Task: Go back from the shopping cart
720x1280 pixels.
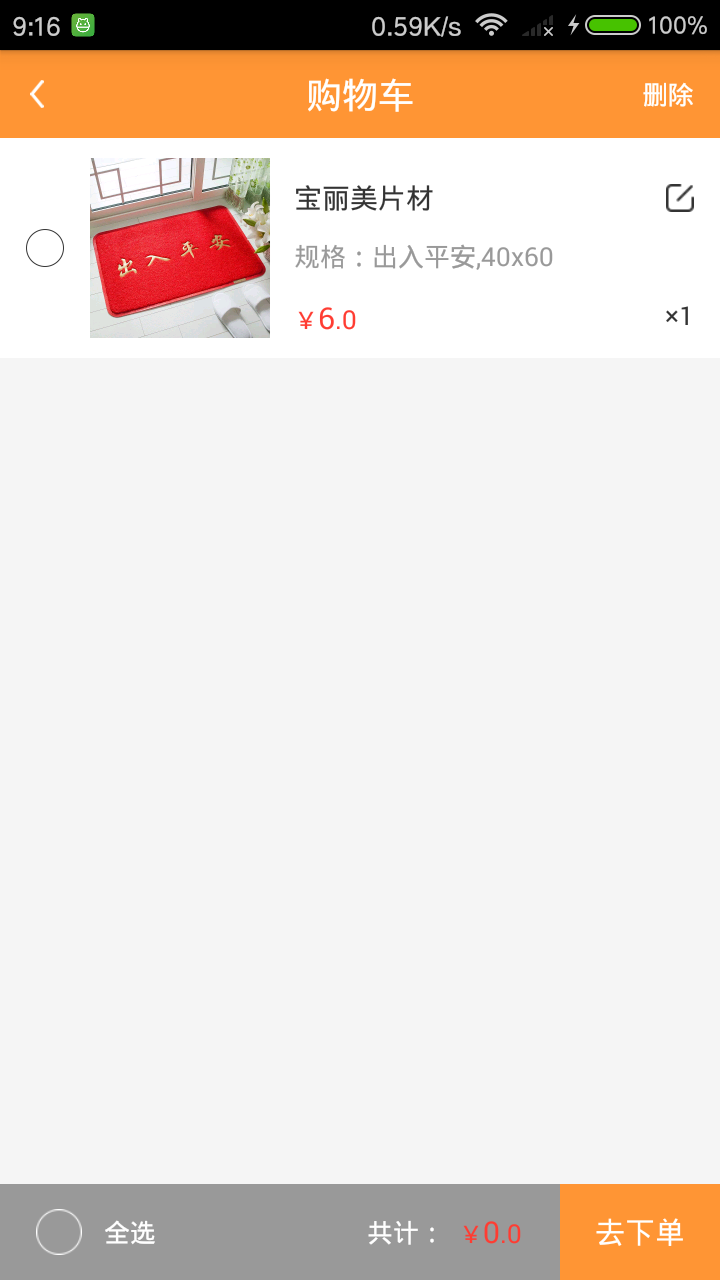Action: click(x=38, y=95)
